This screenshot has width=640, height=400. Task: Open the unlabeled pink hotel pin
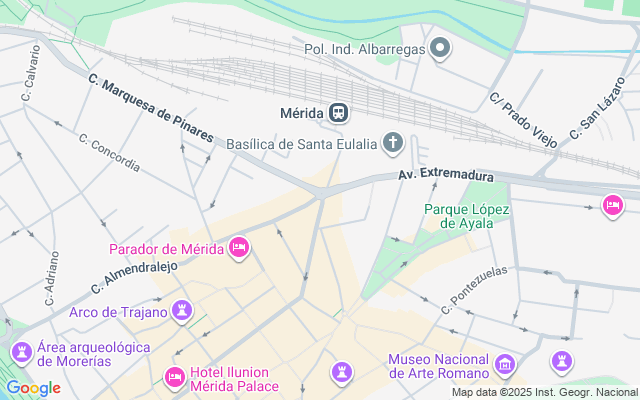click(x=613, y=205)
